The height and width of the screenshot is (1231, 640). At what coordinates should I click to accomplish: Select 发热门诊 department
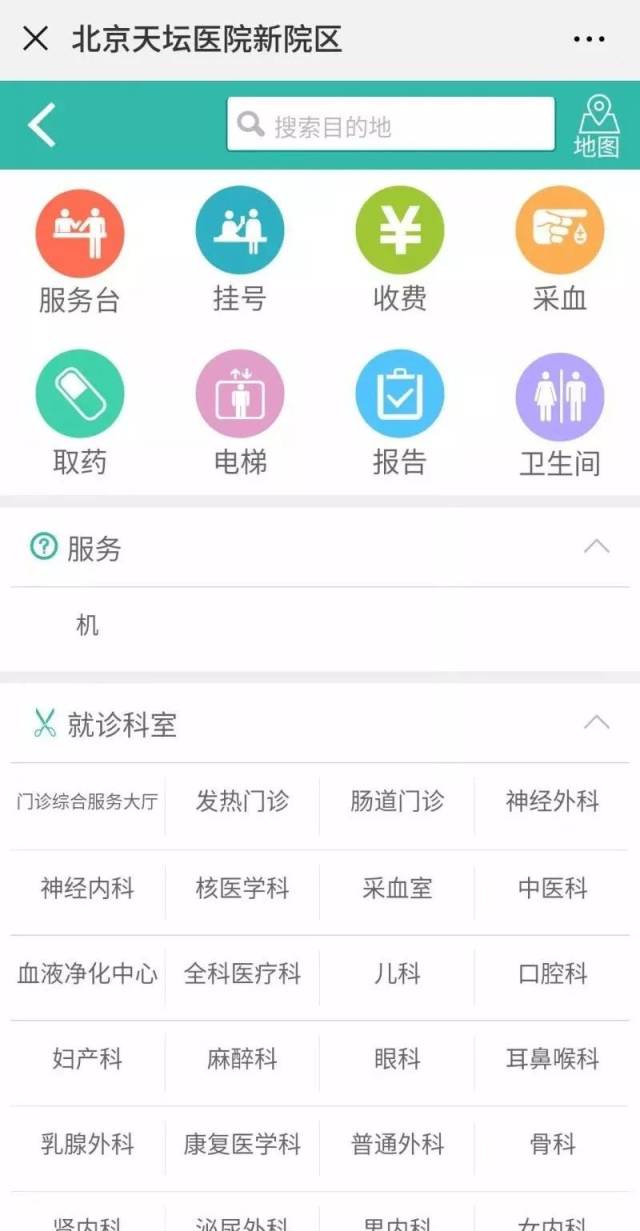click(x=242, y=801)
